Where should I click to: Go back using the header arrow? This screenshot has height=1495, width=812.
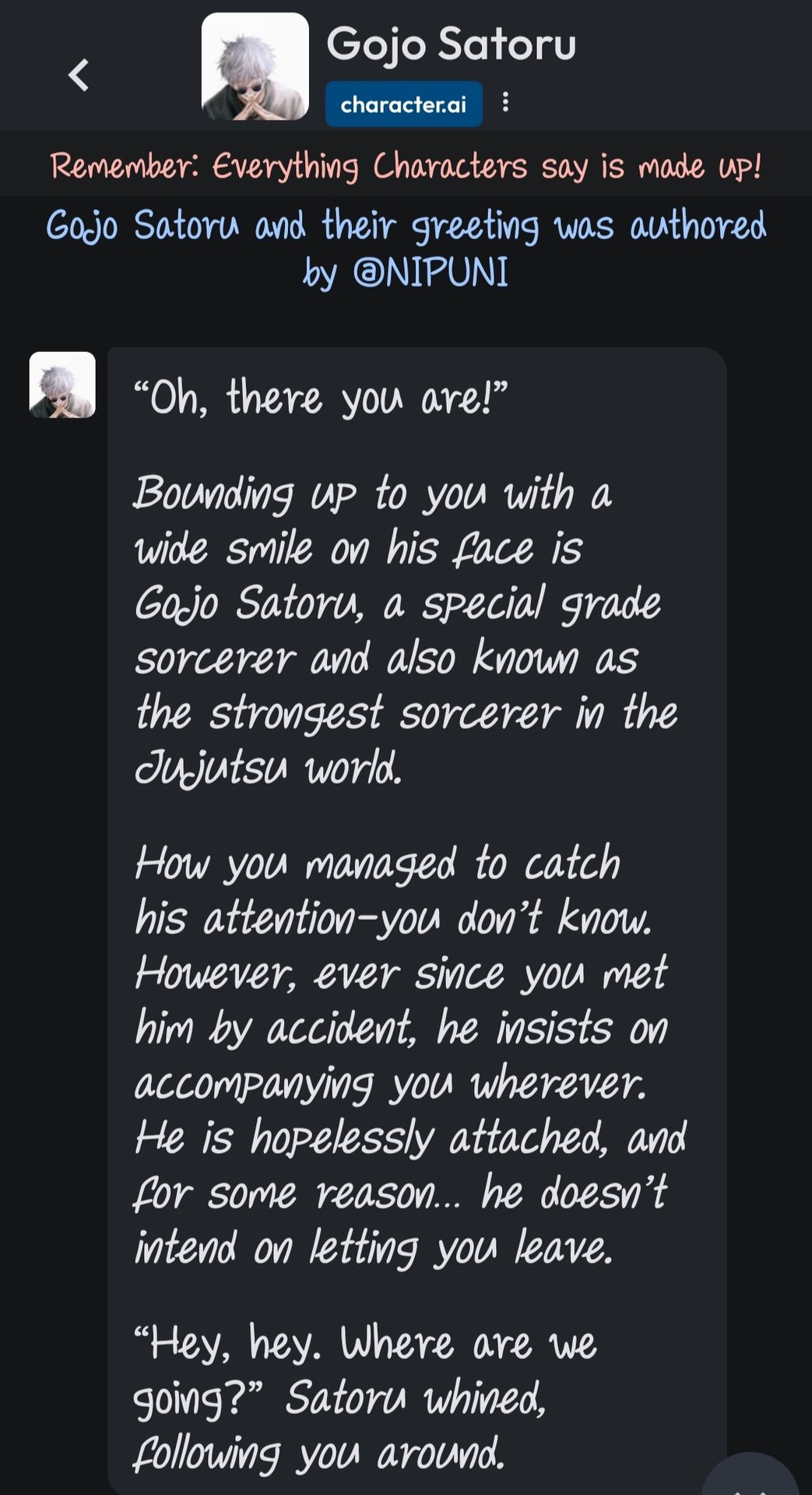[x=79, y=76]
